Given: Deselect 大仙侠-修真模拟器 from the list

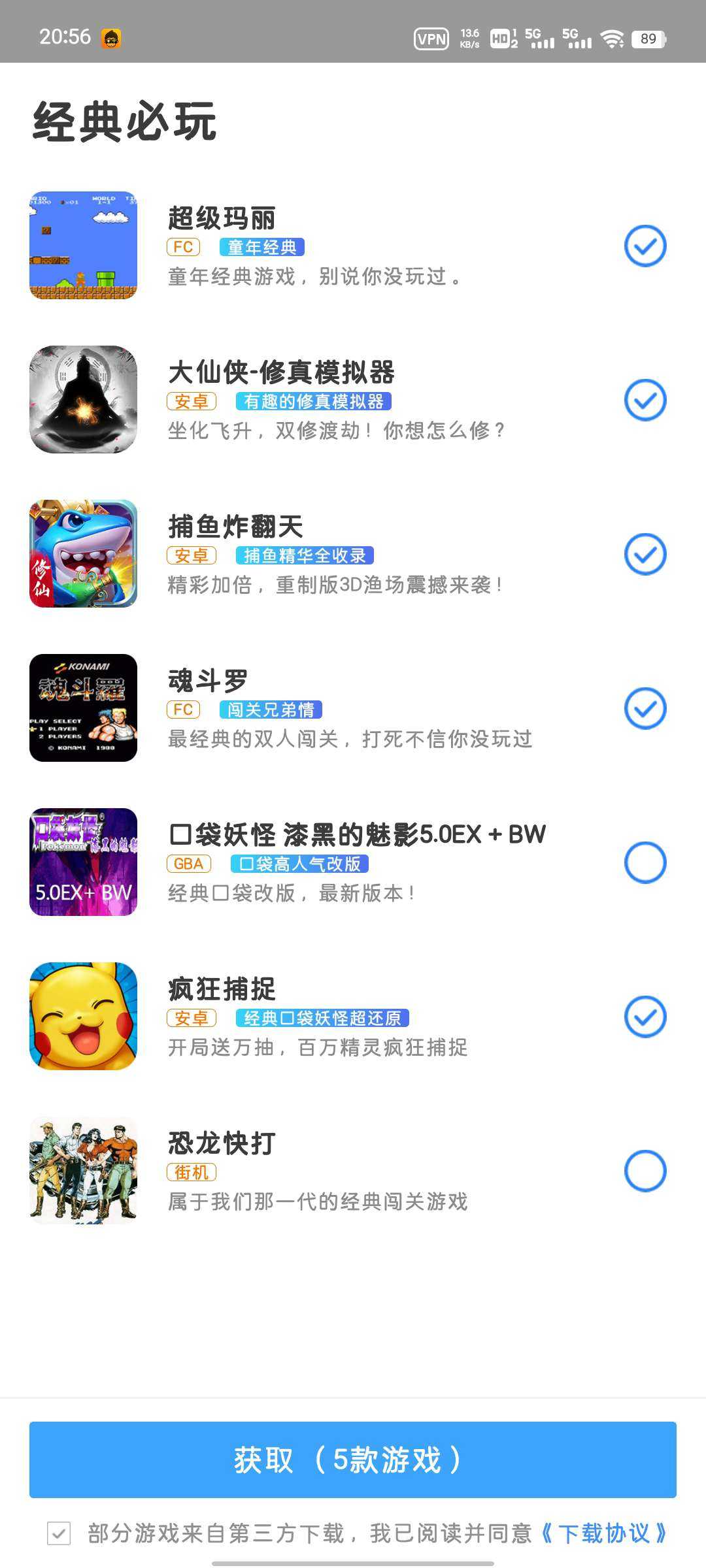Looking at the screenshot, I should [645, 400].
